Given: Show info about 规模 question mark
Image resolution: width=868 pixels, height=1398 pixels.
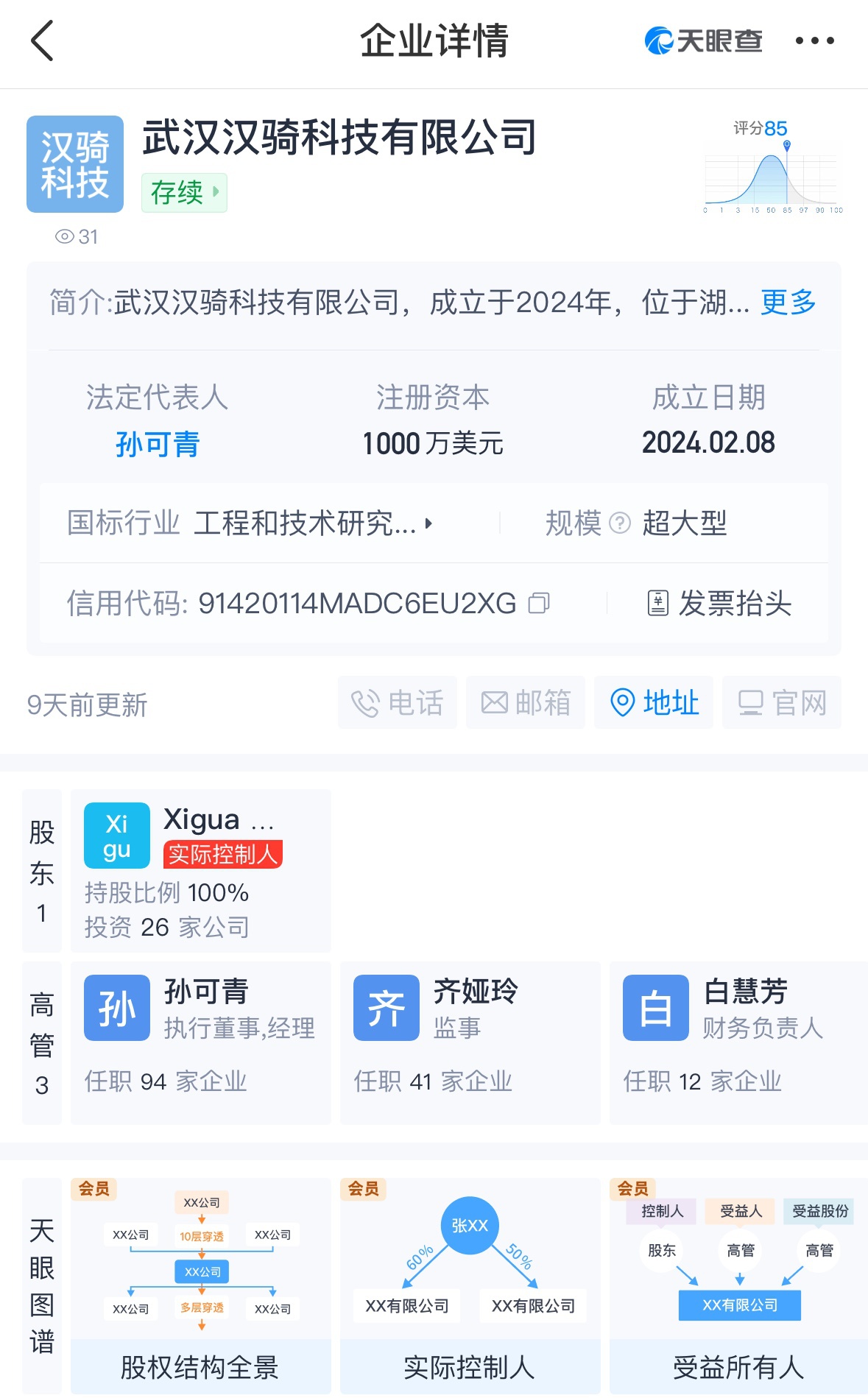Looking at the screenshot, I should point(621,523).
